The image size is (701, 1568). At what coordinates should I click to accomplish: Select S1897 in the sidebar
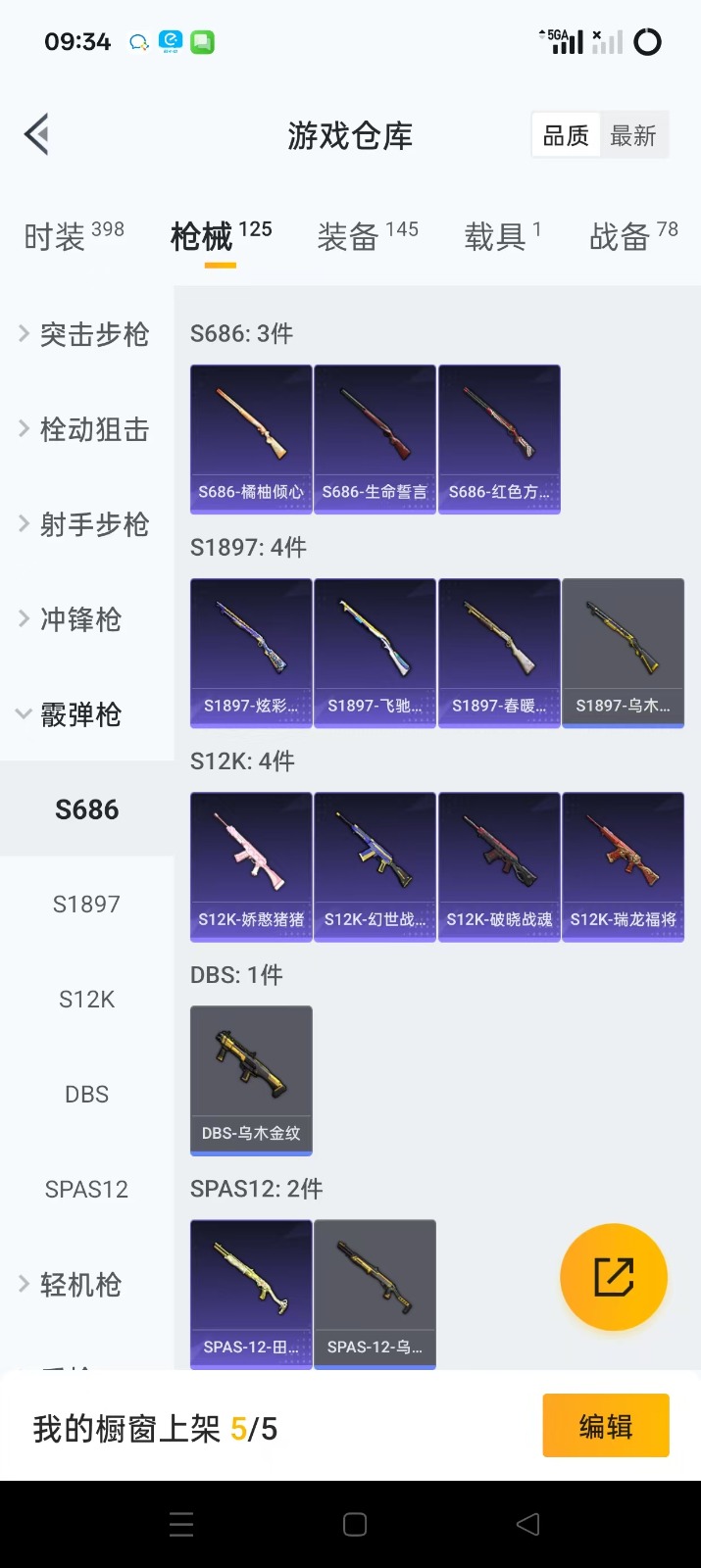(x=86, y=904)
